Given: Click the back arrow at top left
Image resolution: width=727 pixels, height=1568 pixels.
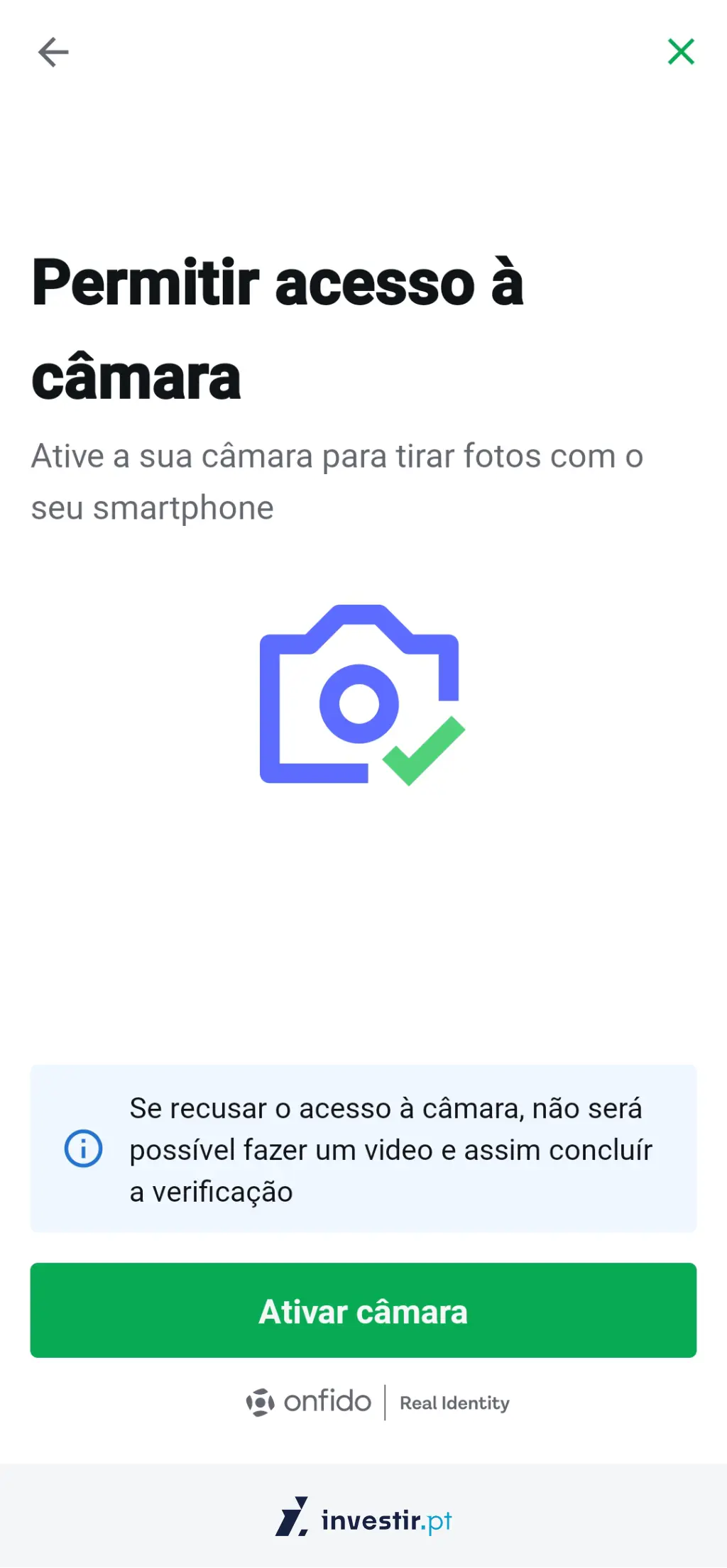Looking at the screenshot, I should (x=53, y=52).
